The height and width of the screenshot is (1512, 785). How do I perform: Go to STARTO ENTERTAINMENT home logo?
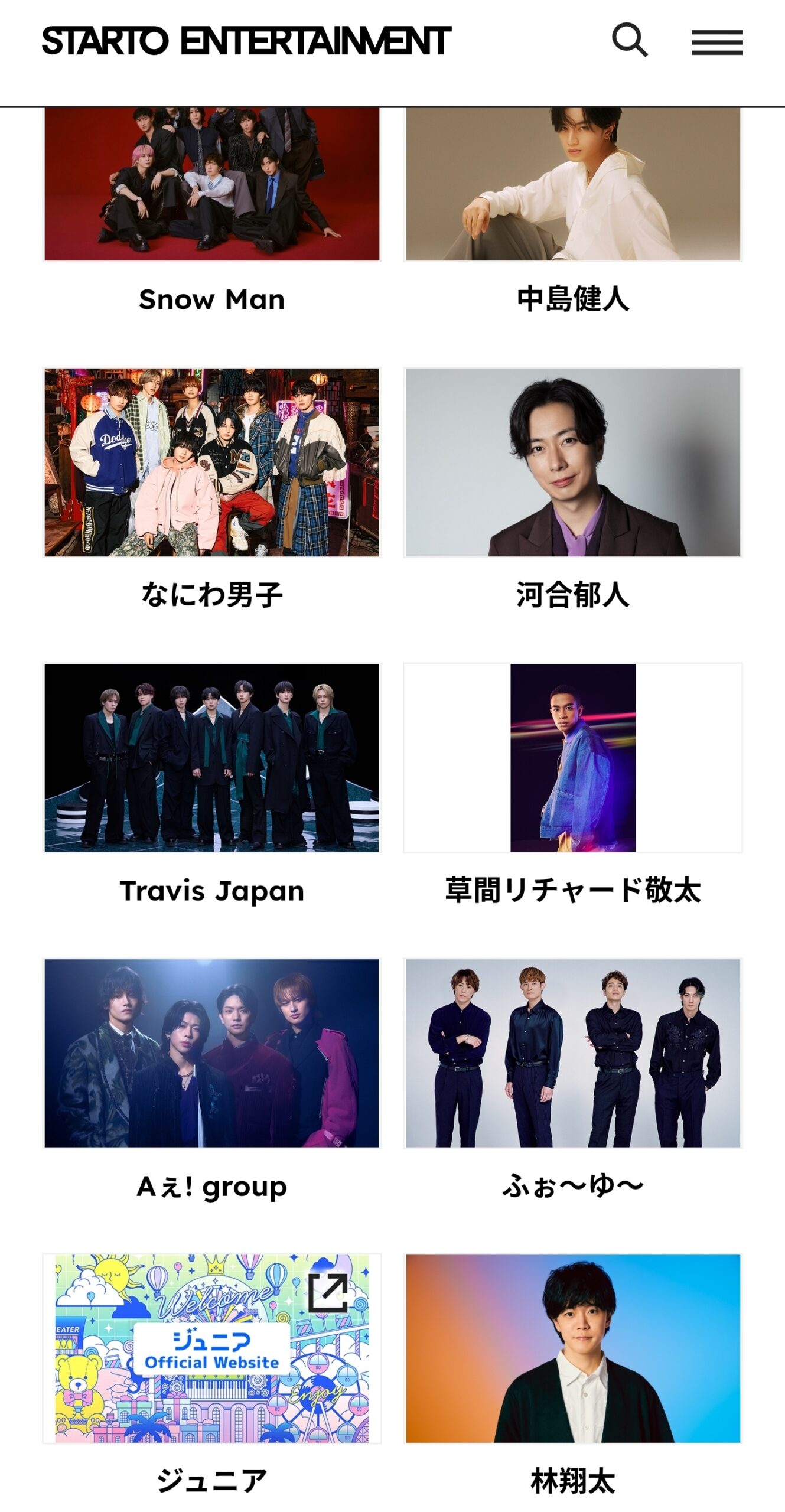pos(246,41)
